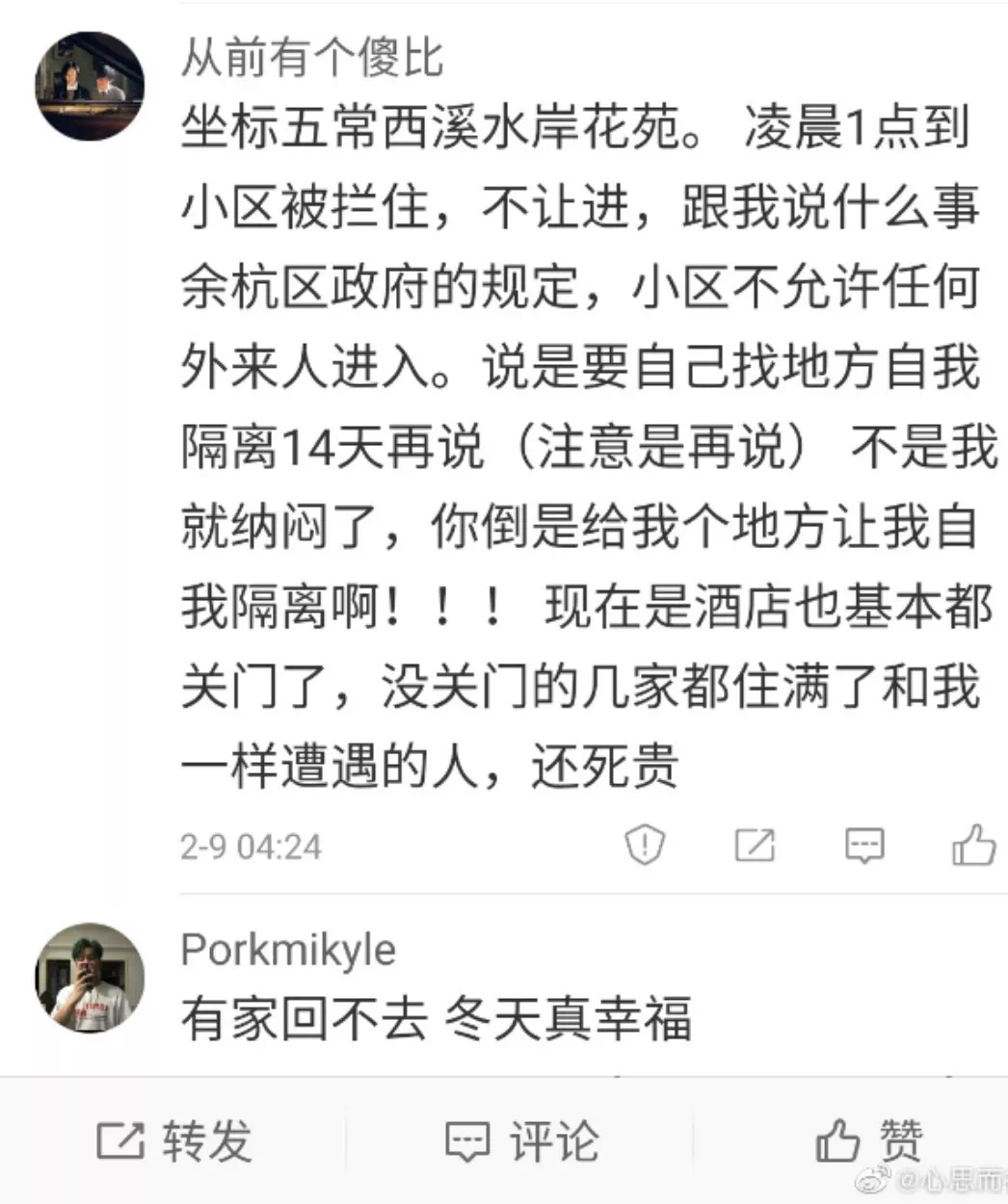The width and height of the screenshot is (1008, 1204).
Task: Tap 评论 in the bottom bar
Action: (x=521, y=1141)
